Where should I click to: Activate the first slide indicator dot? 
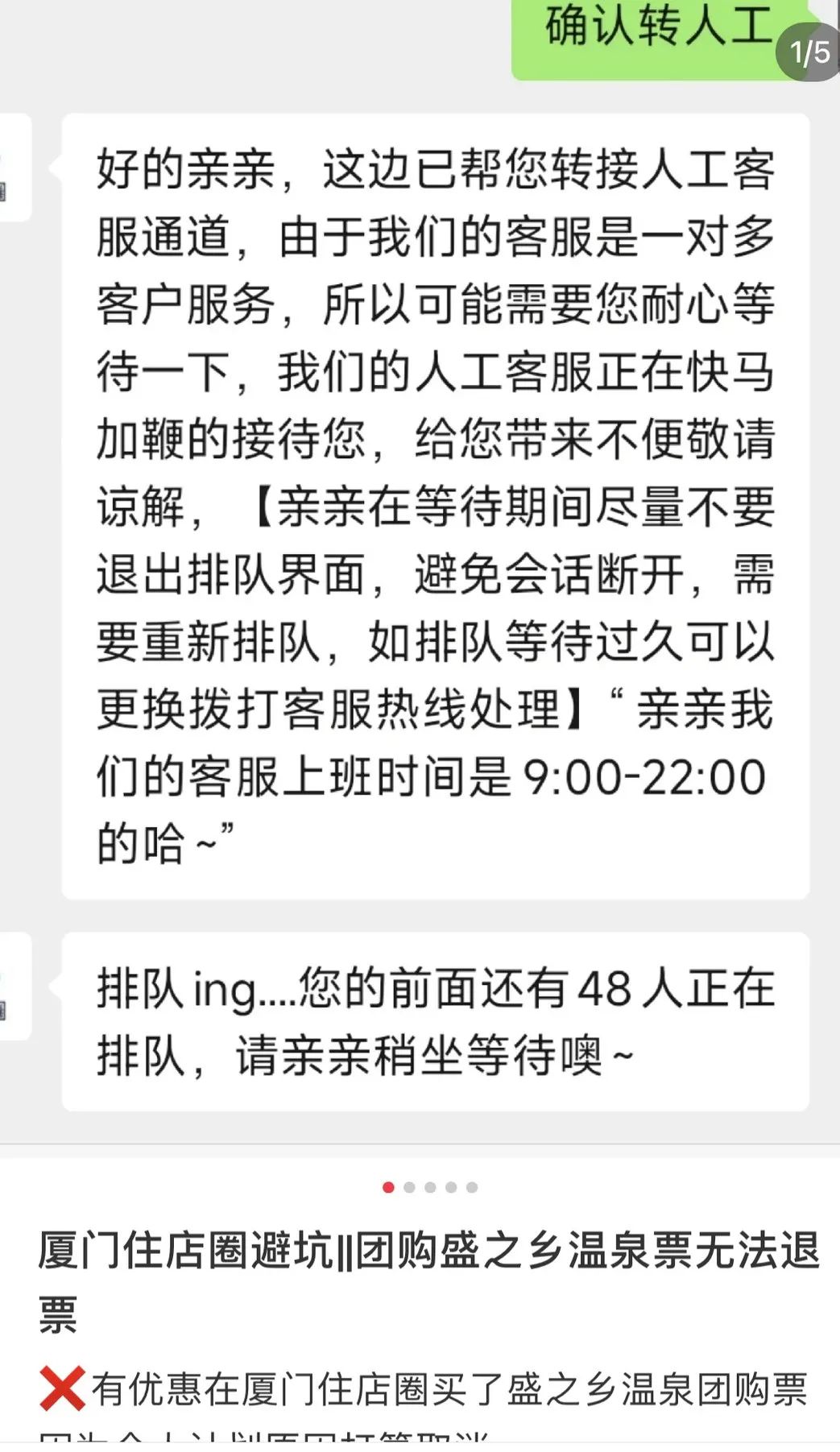coord(387,1188)
